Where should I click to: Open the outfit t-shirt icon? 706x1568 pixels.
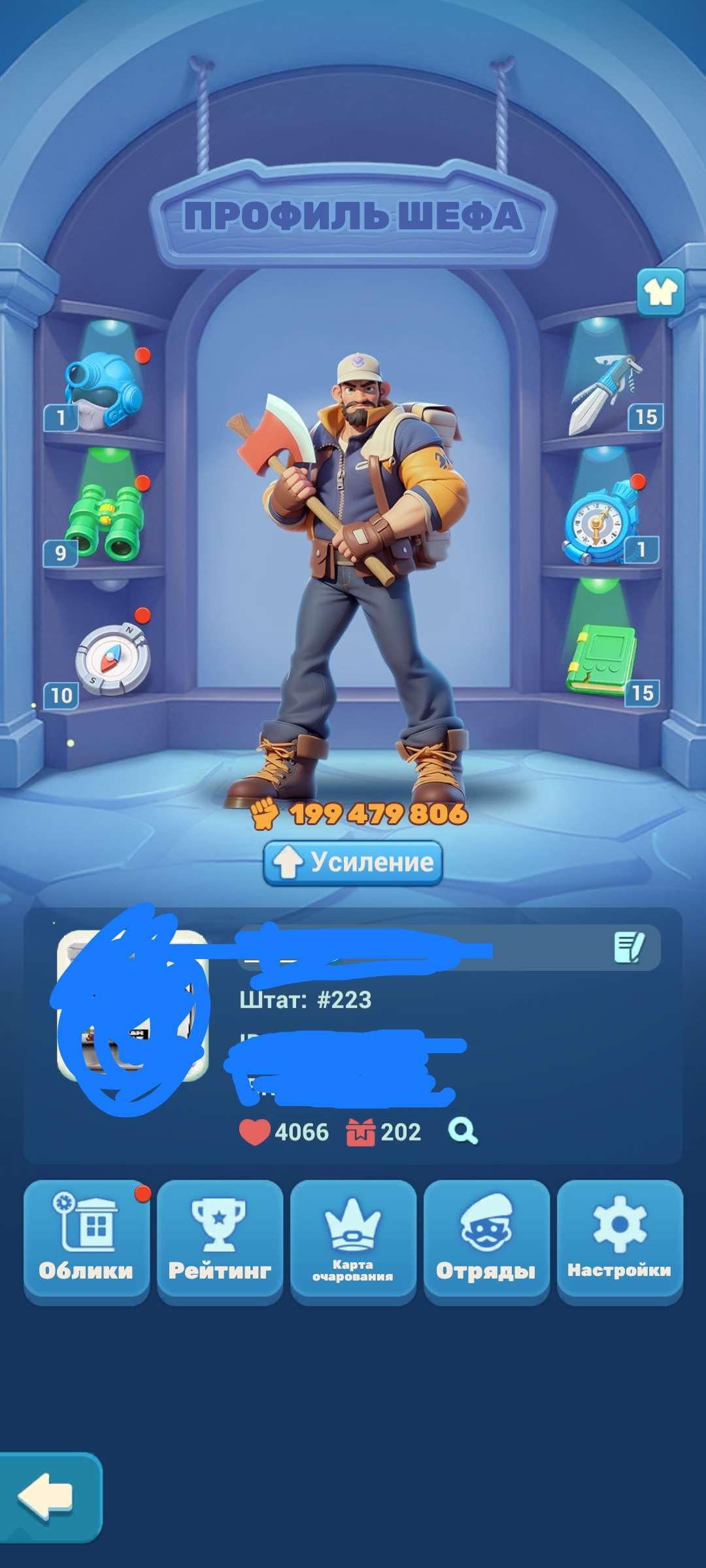click(660, 292)
